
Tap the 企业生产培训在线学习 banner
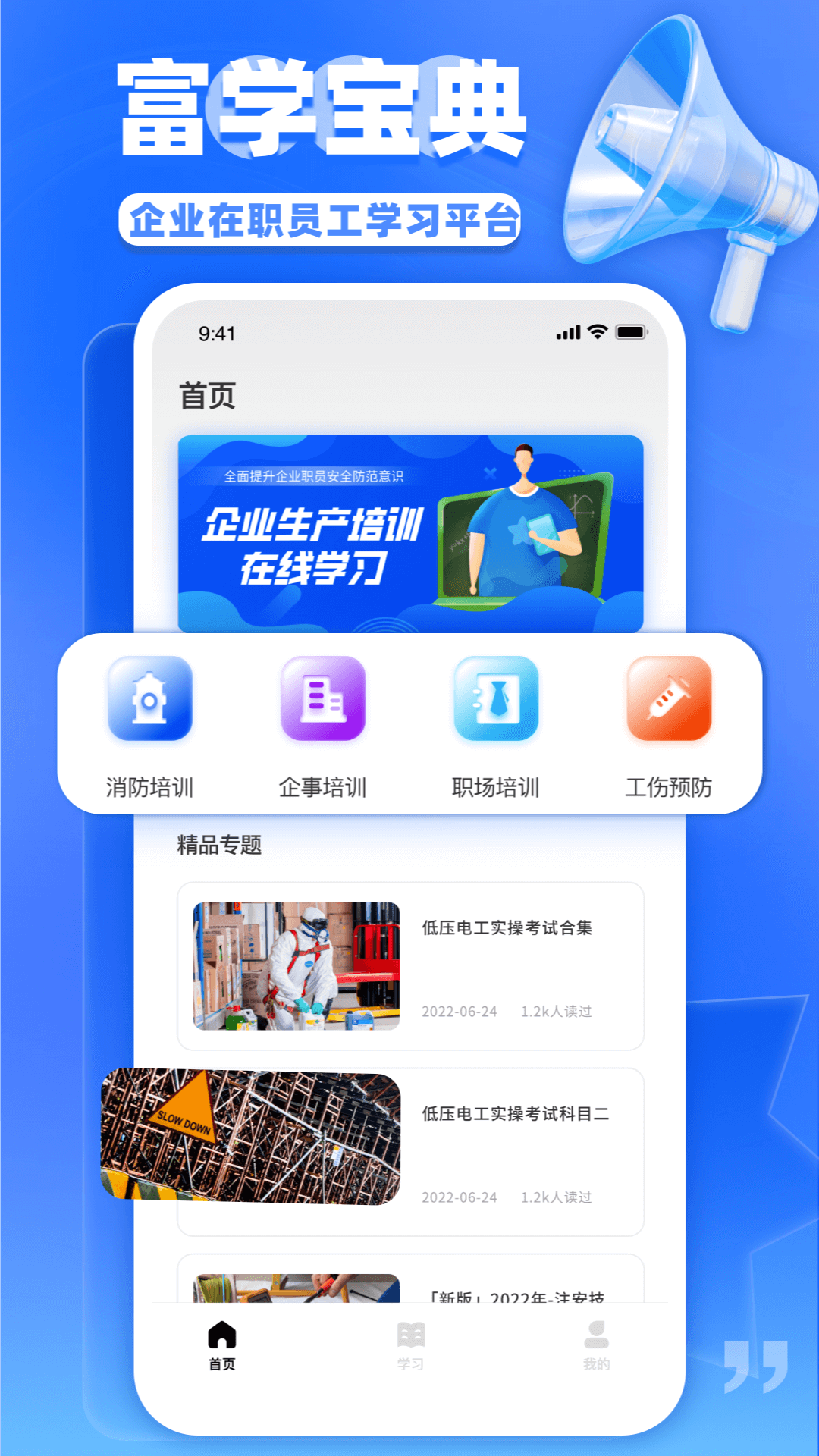tap(410, 531)
